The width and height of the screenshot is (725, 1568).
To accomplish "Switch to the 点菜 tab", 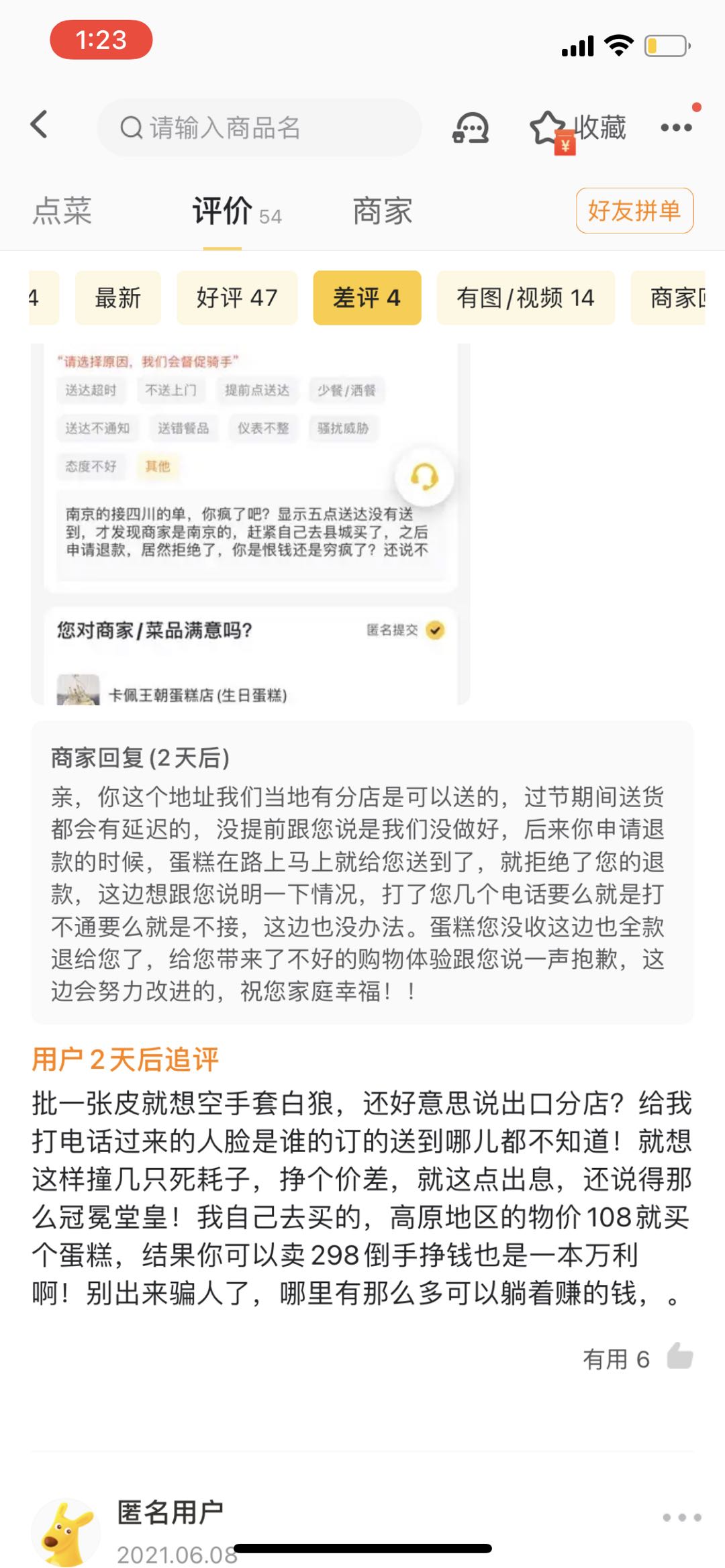I will point(62,211).
